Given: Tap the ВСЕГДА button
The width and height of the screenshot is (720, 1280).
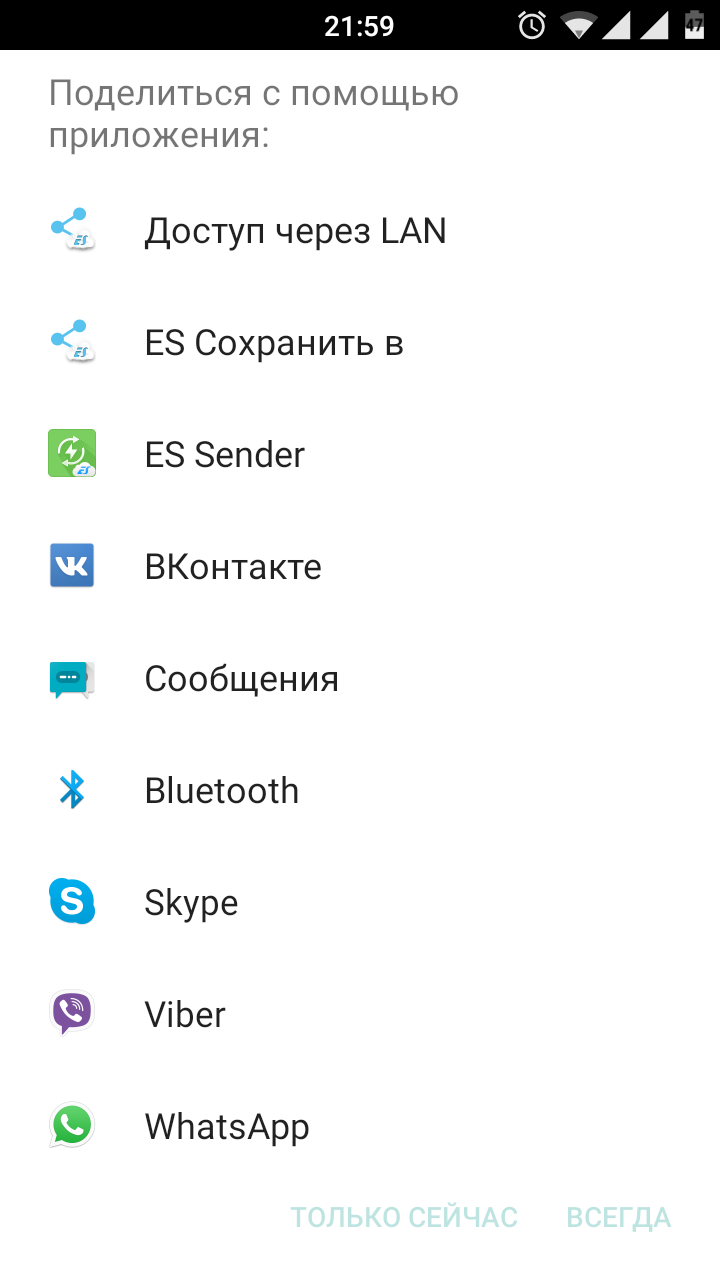Looking at the screenshot, I should coord(618,1218).
